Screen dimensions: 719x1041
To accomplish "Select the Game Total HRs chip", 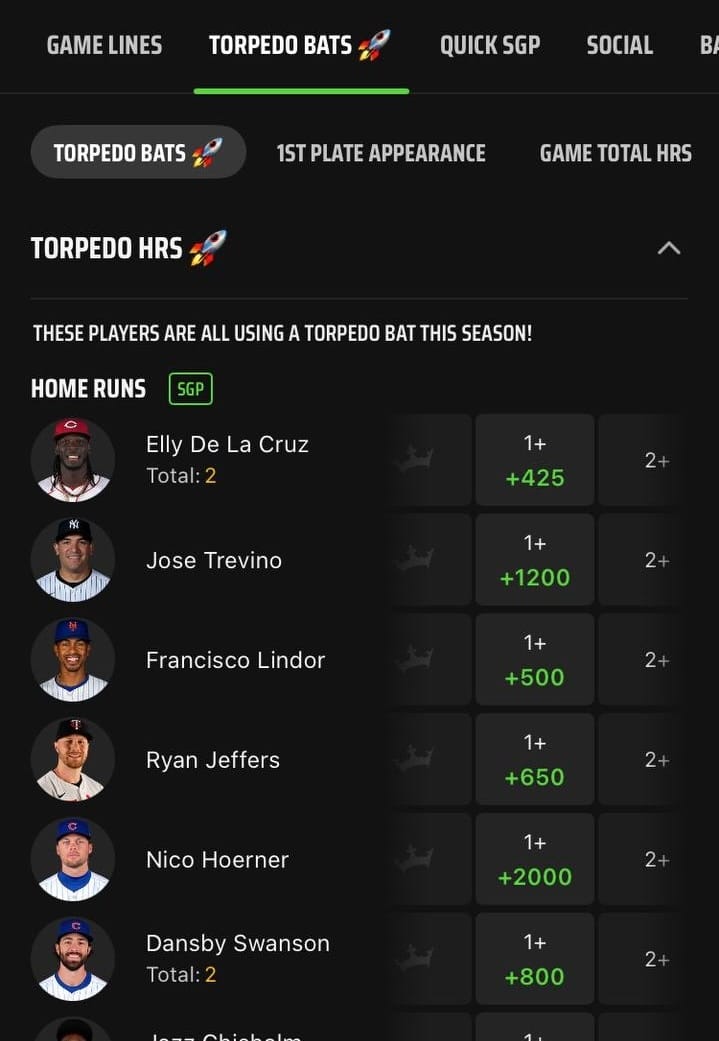I will click(615, 153).
